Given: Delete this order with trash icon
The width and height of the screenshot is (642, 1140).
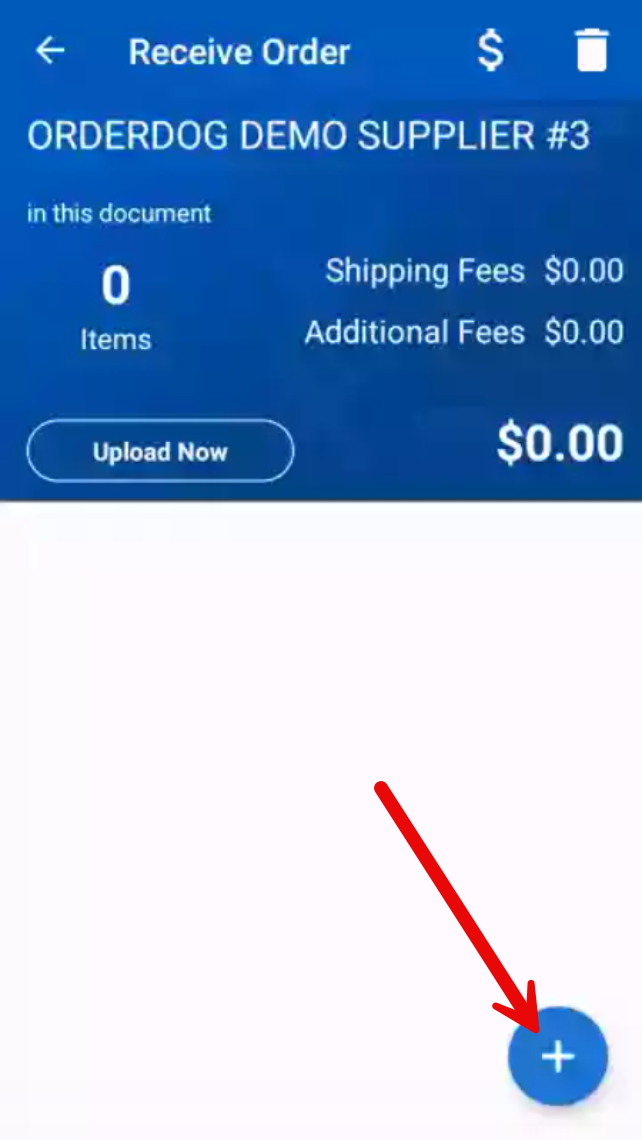Looking at the screenshot, I should pyautogui.click(x=591, y=50).
